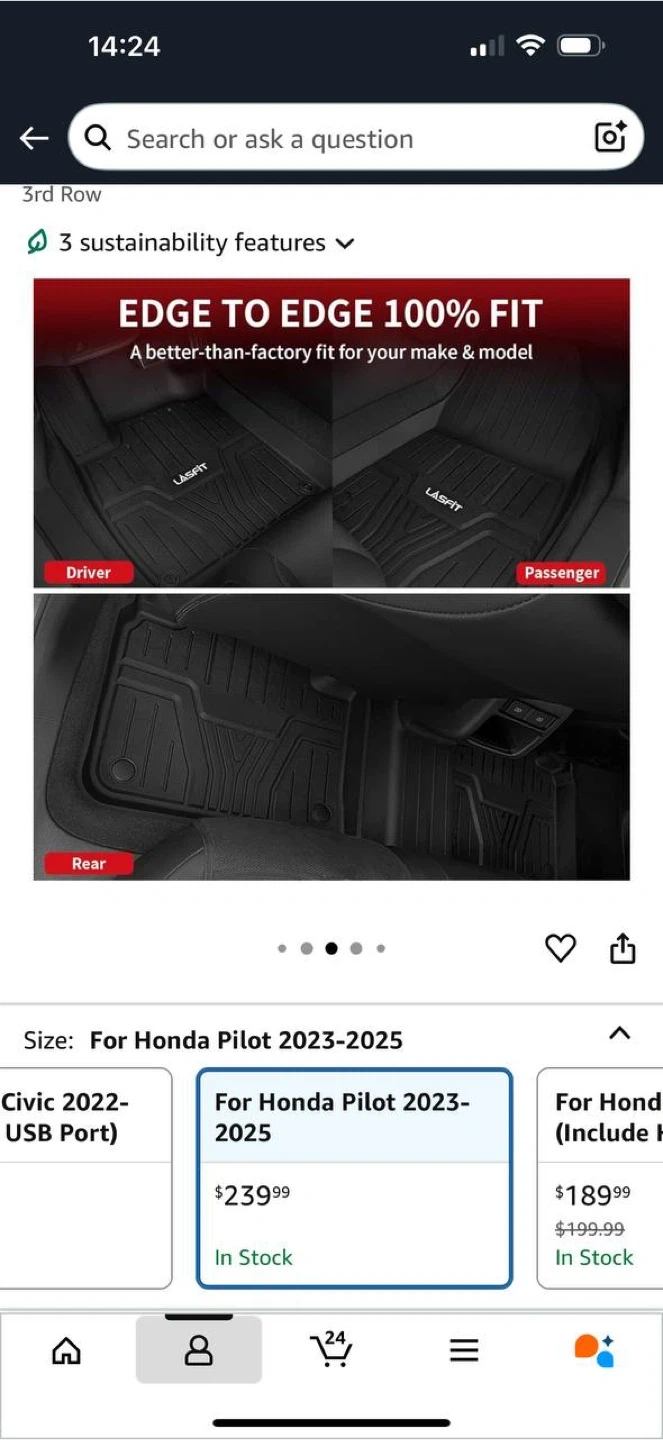663x1440 pixels.
Task: Select the Civic 2022 USB Port size option
Action: 85,1178
